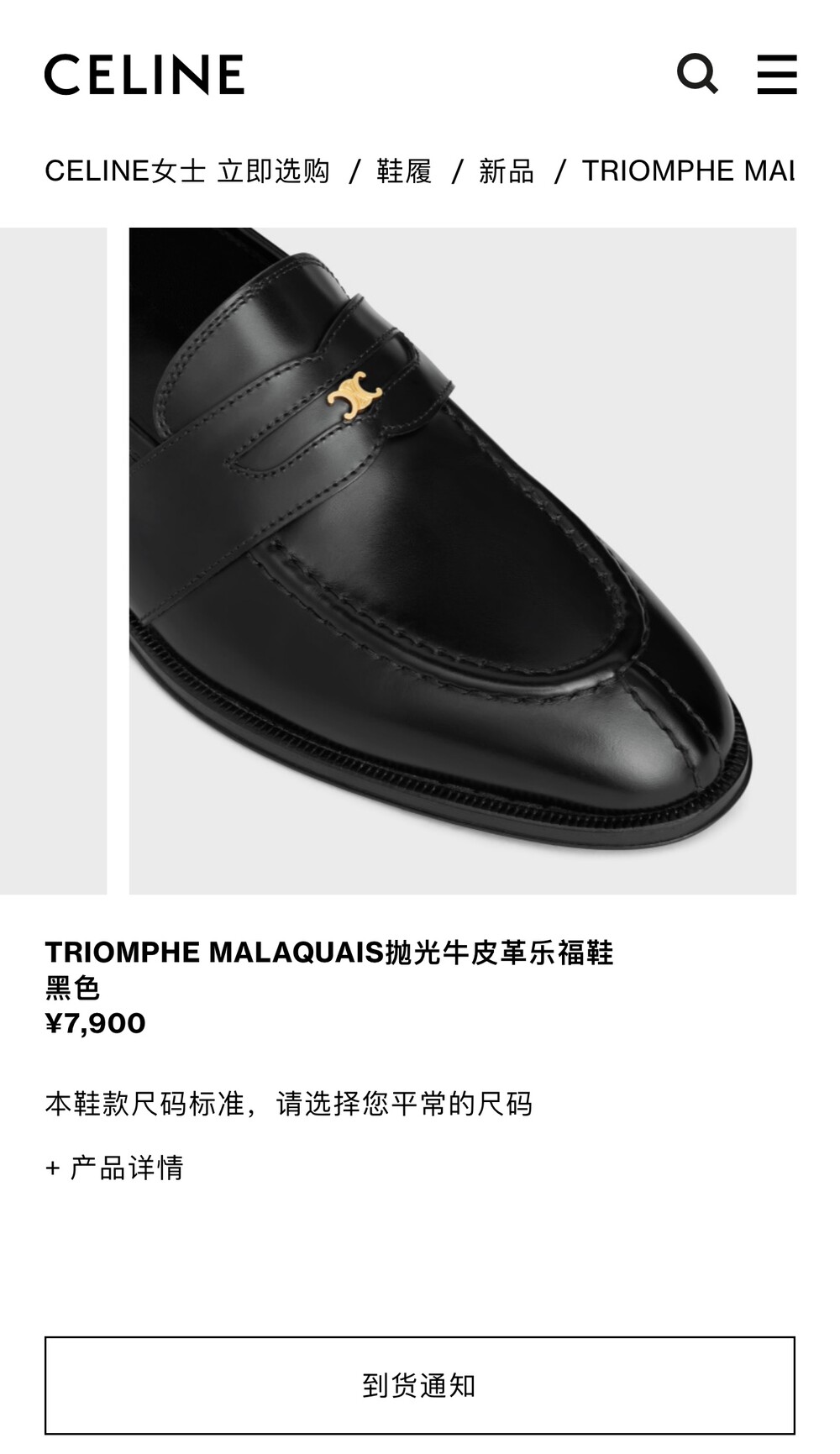Screen dimensions: 840x1454
Task: Open the search icon
Action: click(697, 74)
